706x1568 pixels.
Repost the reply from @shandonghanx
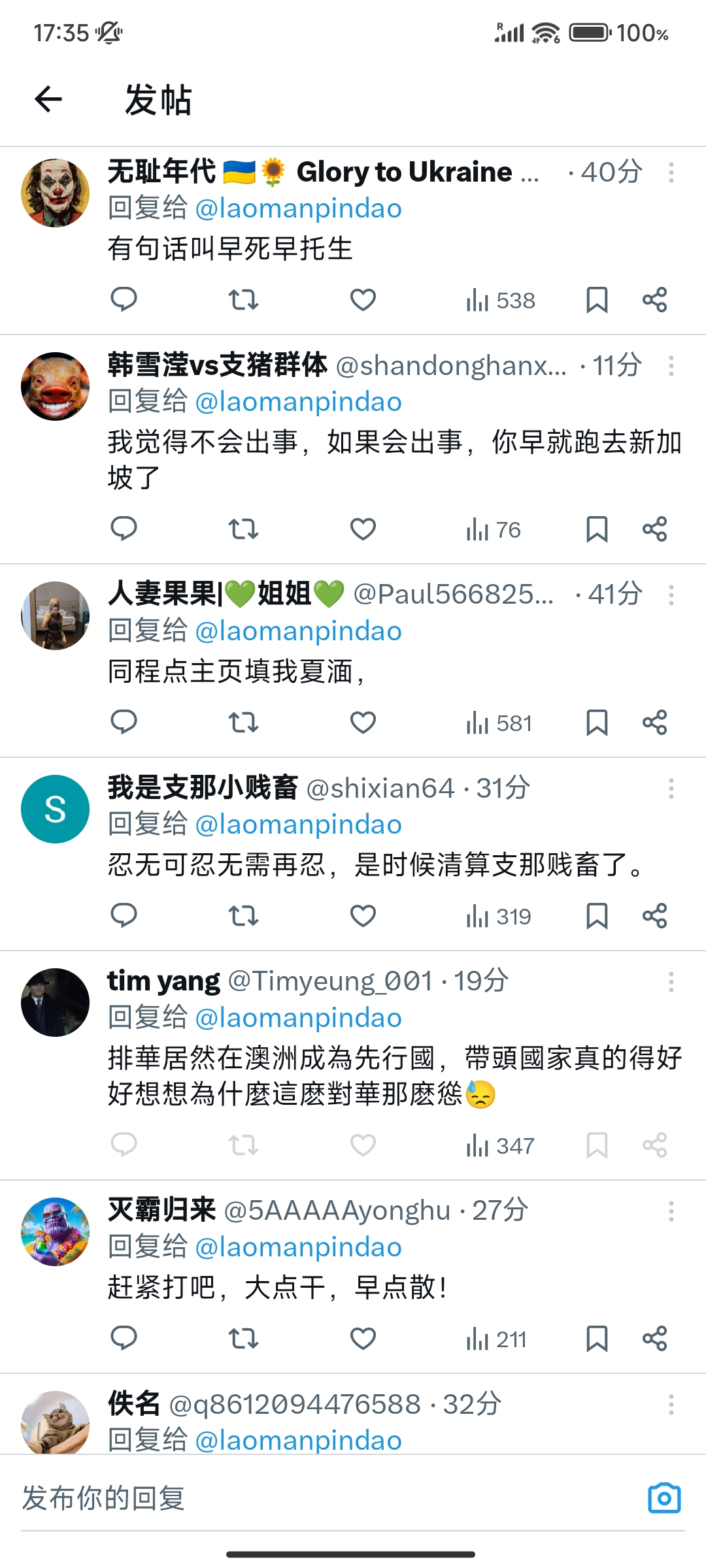[243, 529]
